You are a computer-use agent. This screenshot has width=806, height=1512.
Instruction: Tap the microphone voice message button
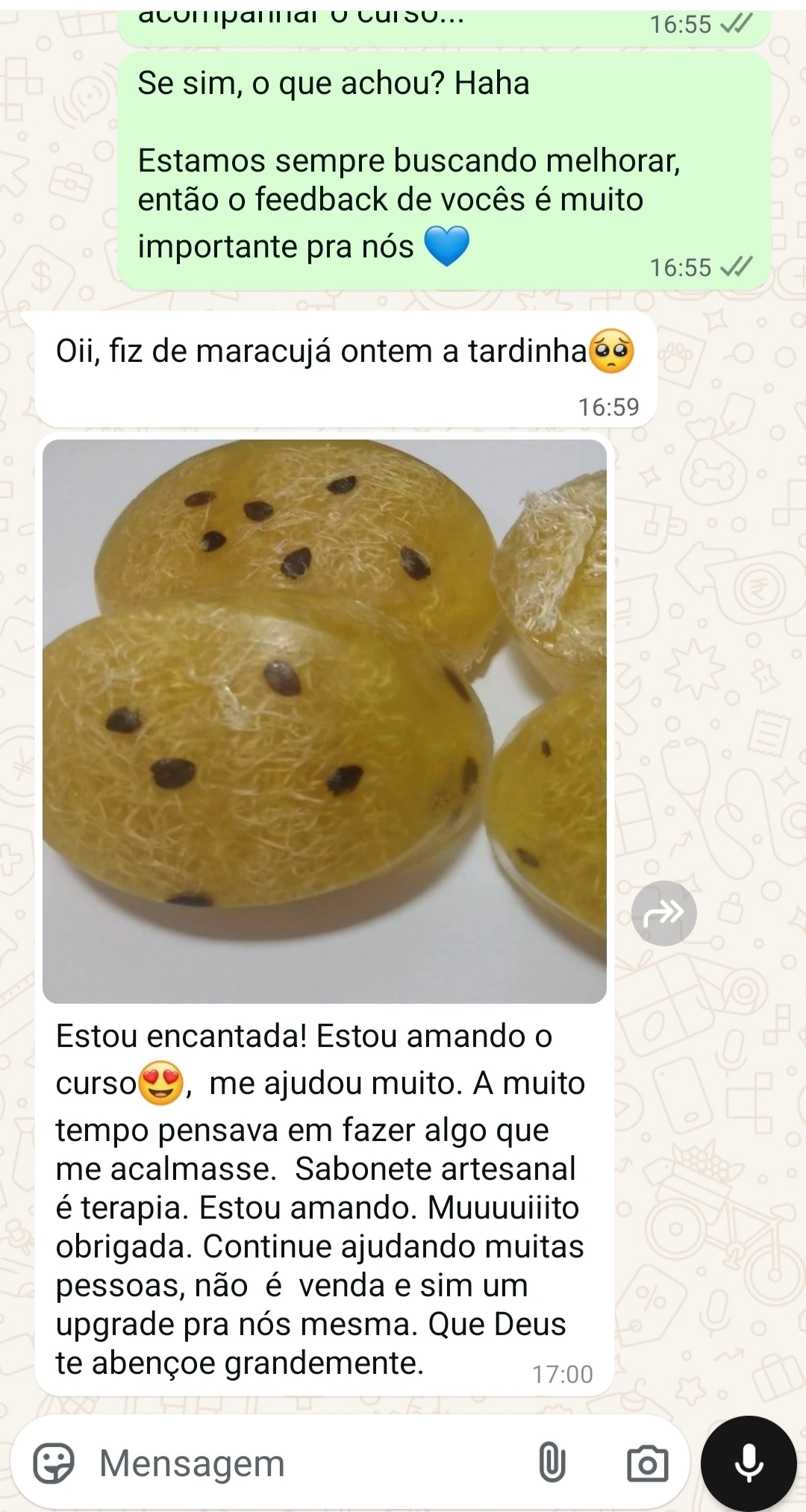coord(749,1463)
